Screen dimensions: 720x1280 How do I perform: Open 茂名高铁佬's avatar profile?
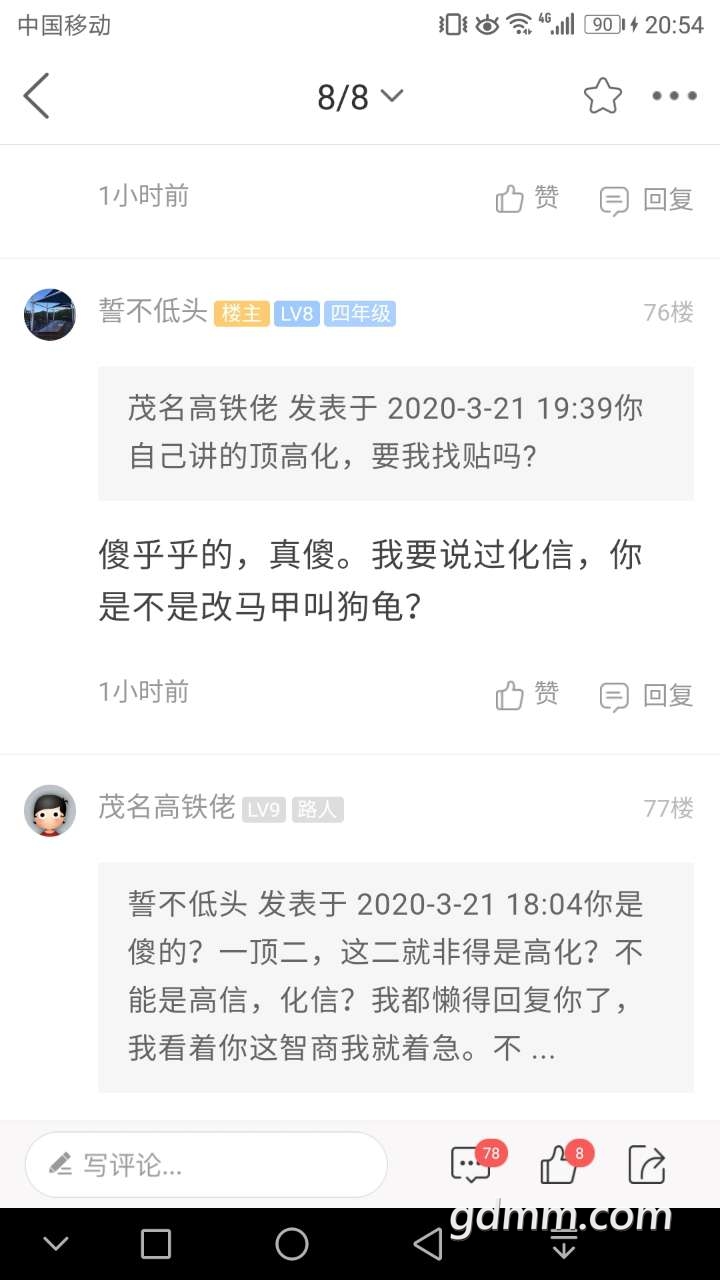tap(50, 810)
